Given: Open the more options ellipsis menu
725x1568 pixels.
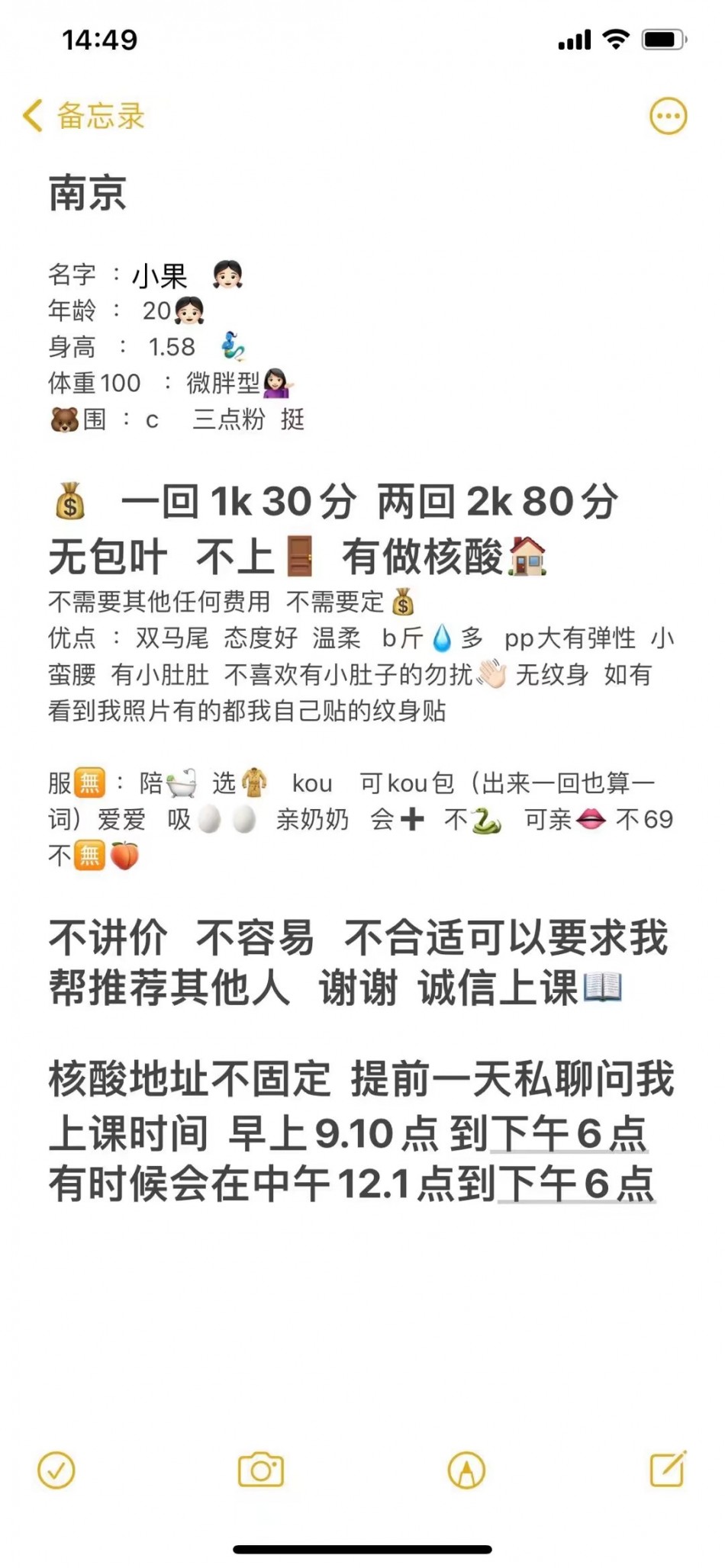Looking at the screenshot, I should coord(668,117).
